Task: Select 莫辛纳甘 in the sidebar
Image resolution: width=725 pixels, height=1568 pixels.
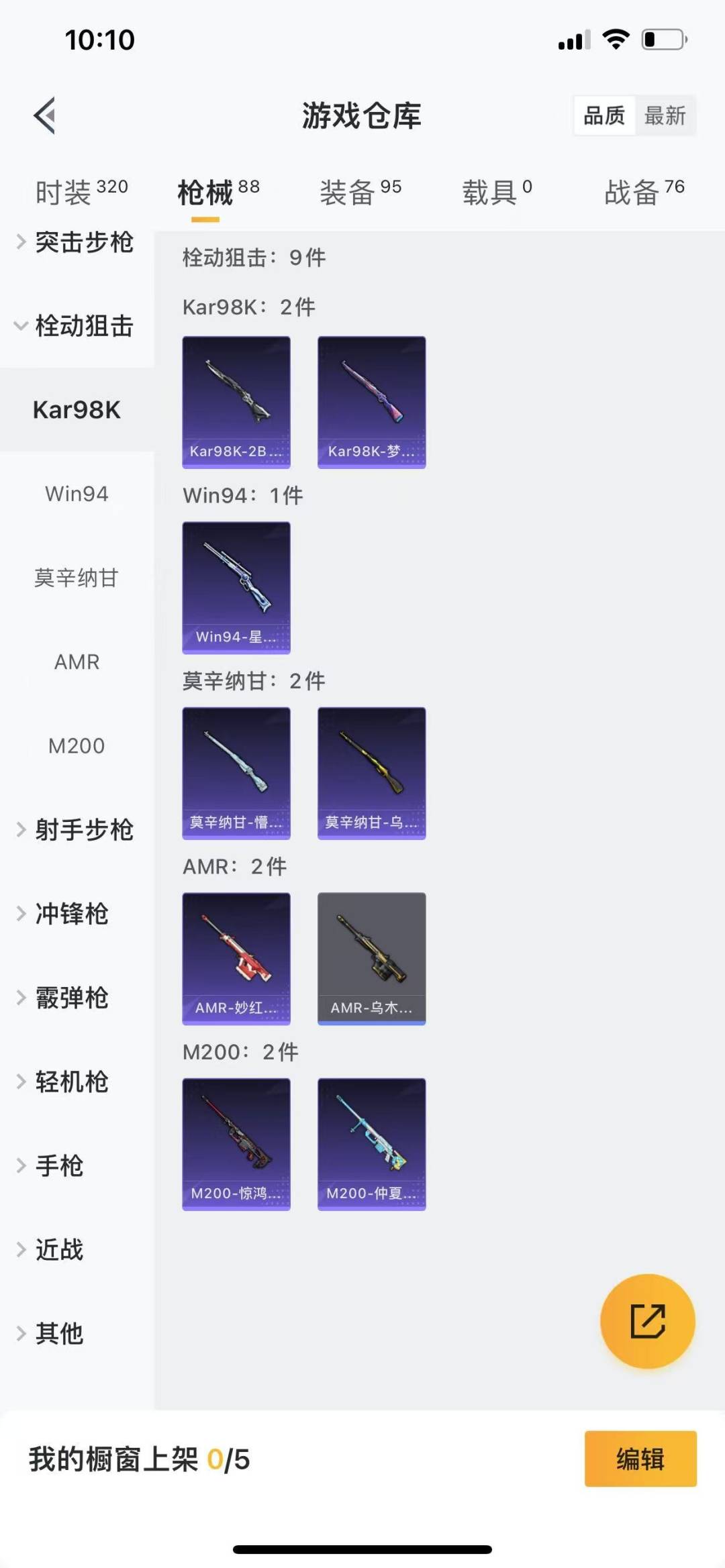Action: (77, 578)
